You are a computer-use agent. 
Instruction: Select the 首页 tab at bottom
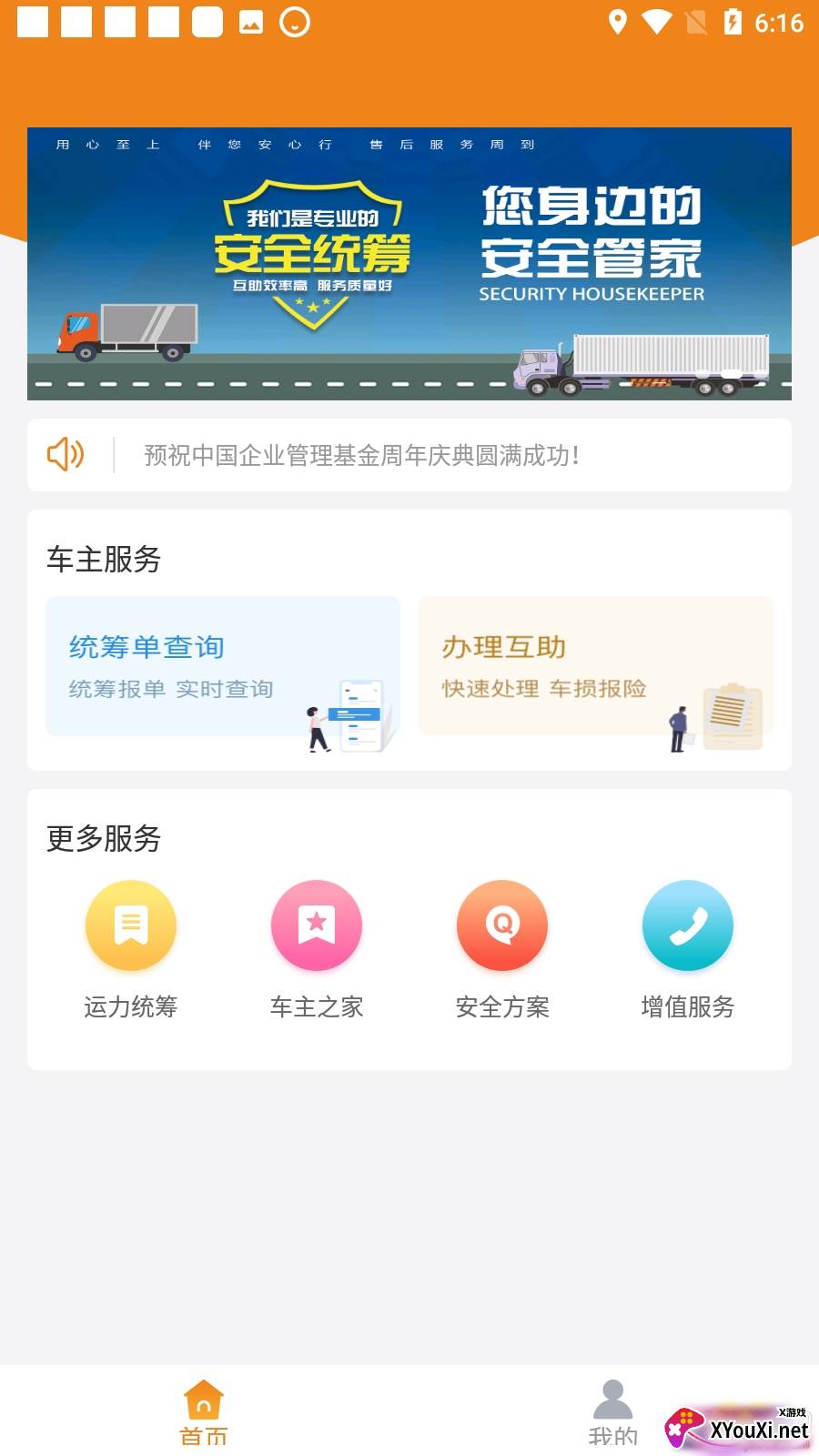pos(203,1410)
